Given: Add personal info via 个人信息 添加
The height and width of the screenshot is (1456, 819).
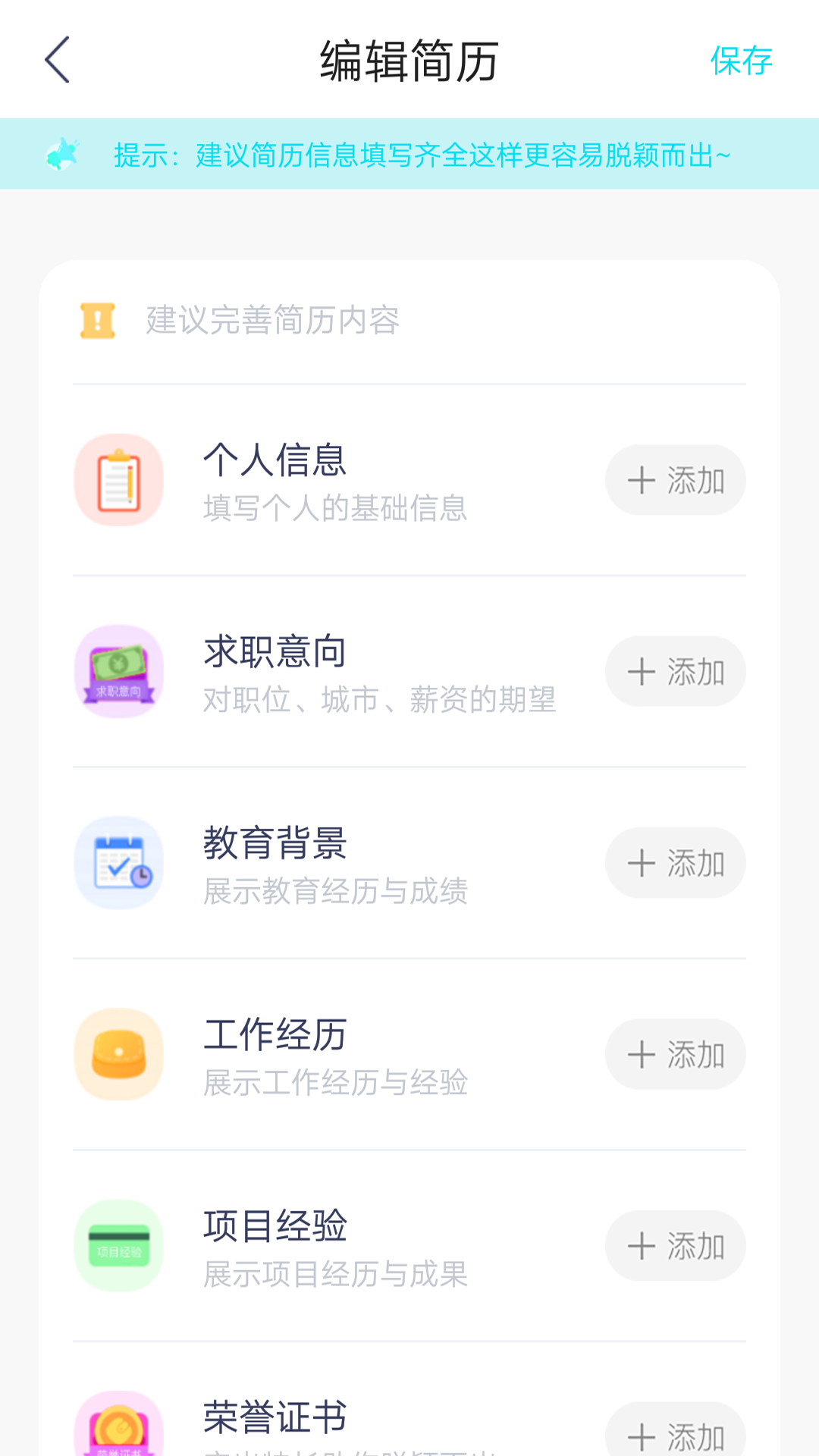Looking at the screenshot, I should tap(675, 480).
